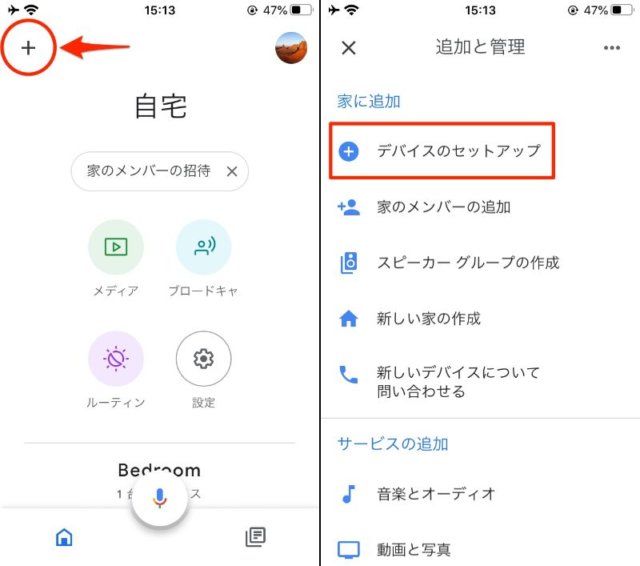Open the overflow menu in 追加と管理
Screen dimensions: 640x566
pyautogui.click(x=611, y=47)
